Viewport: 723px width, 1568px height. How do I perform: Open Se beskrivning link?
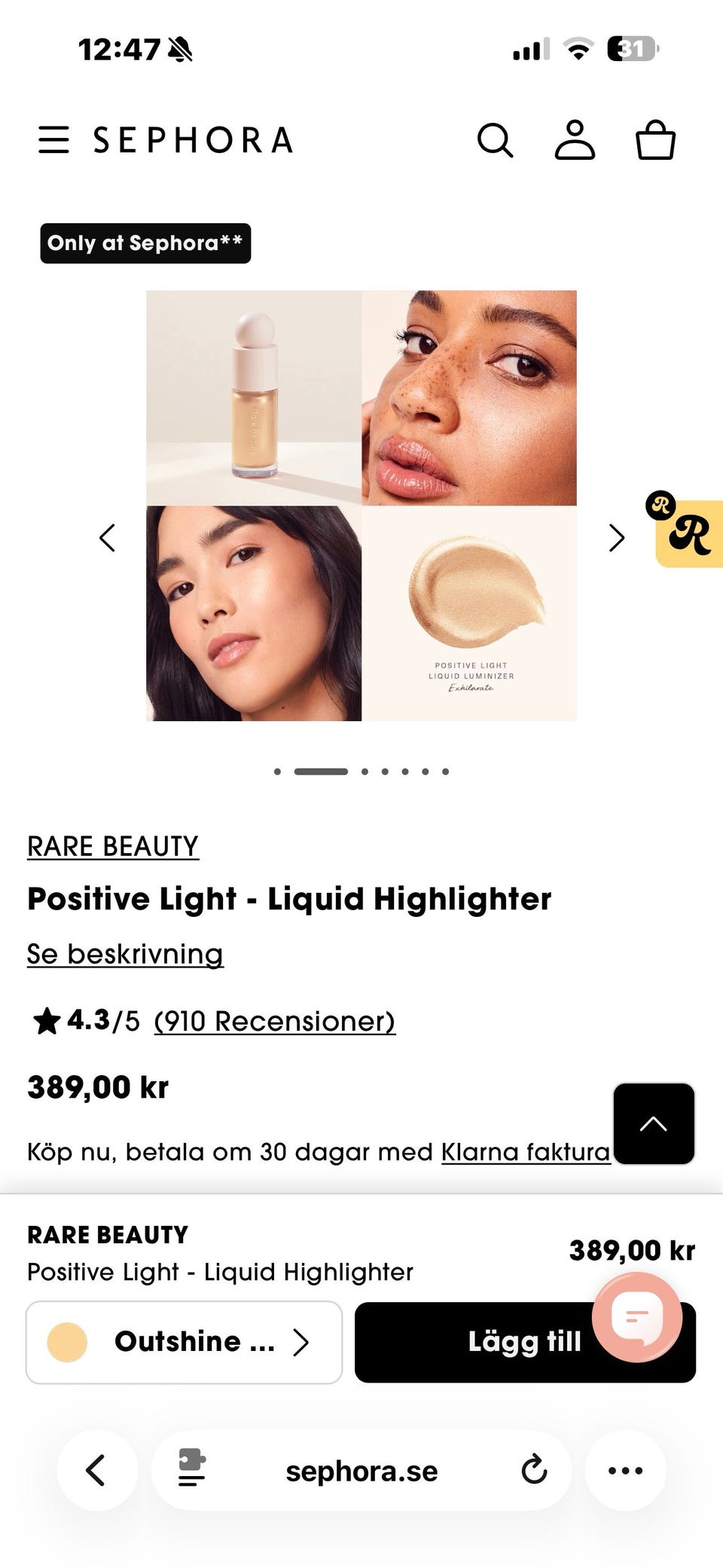(x=125, y=954)
